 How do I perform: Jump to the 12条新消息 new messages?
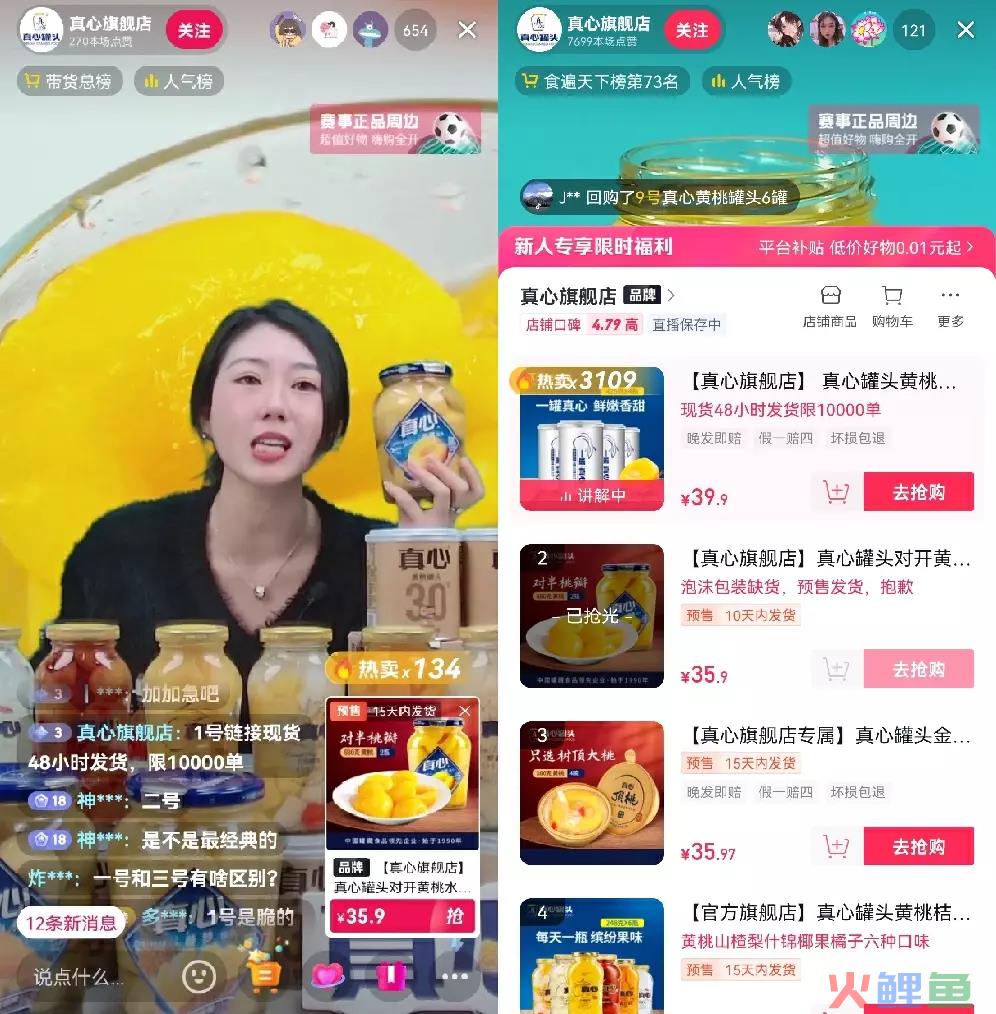tap(71, 922)
